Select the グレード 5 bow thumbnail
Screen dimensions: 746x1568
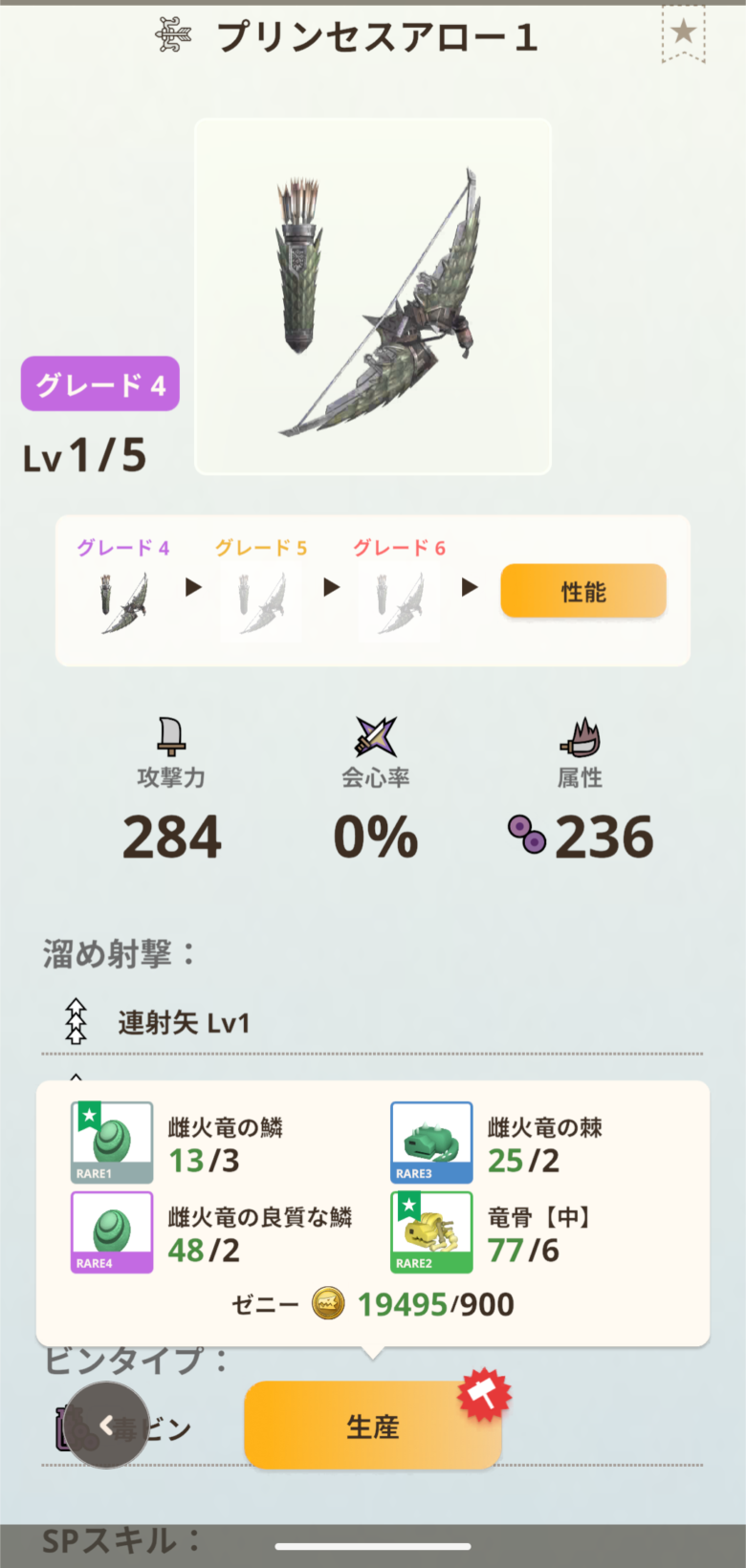[261, 603]
